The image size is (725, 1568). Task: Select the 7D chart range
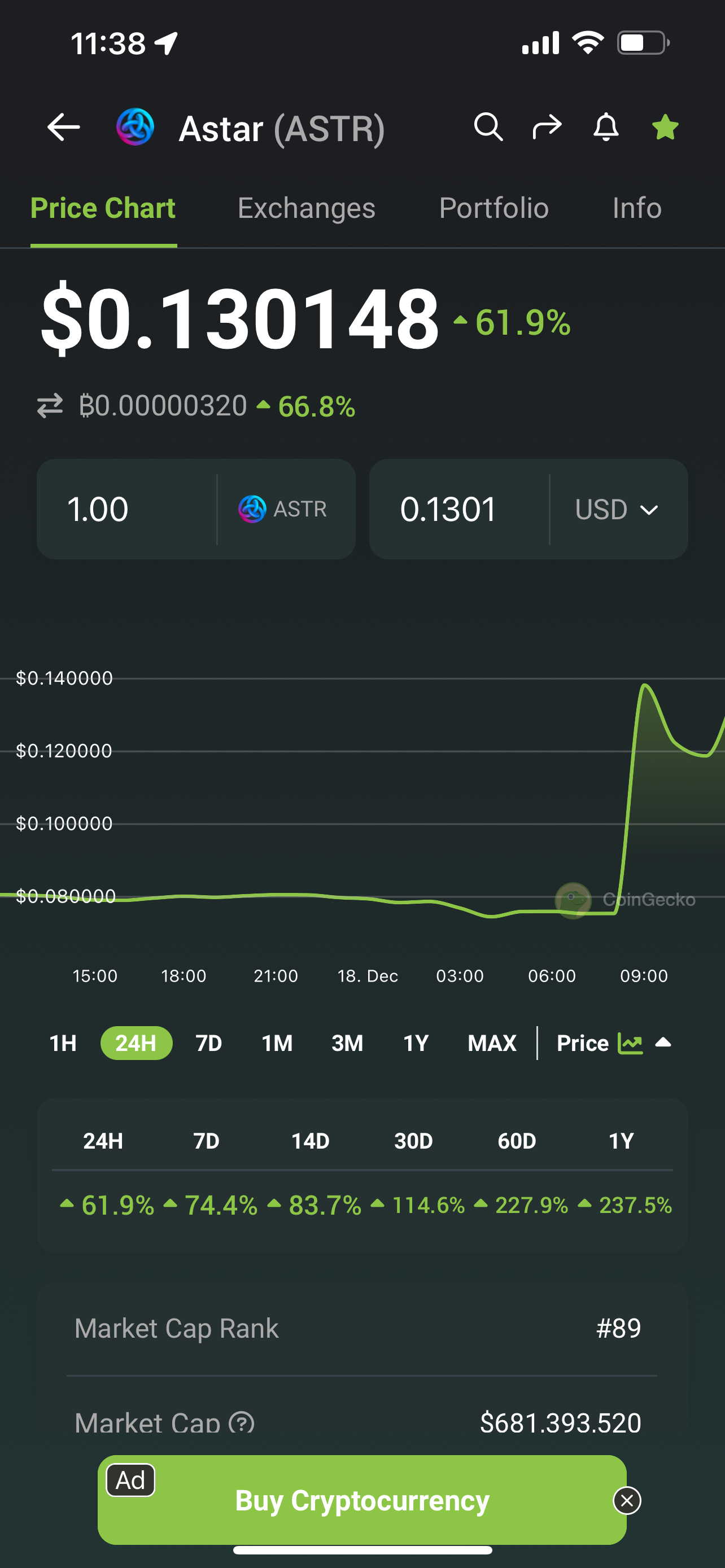(209, 1043)
